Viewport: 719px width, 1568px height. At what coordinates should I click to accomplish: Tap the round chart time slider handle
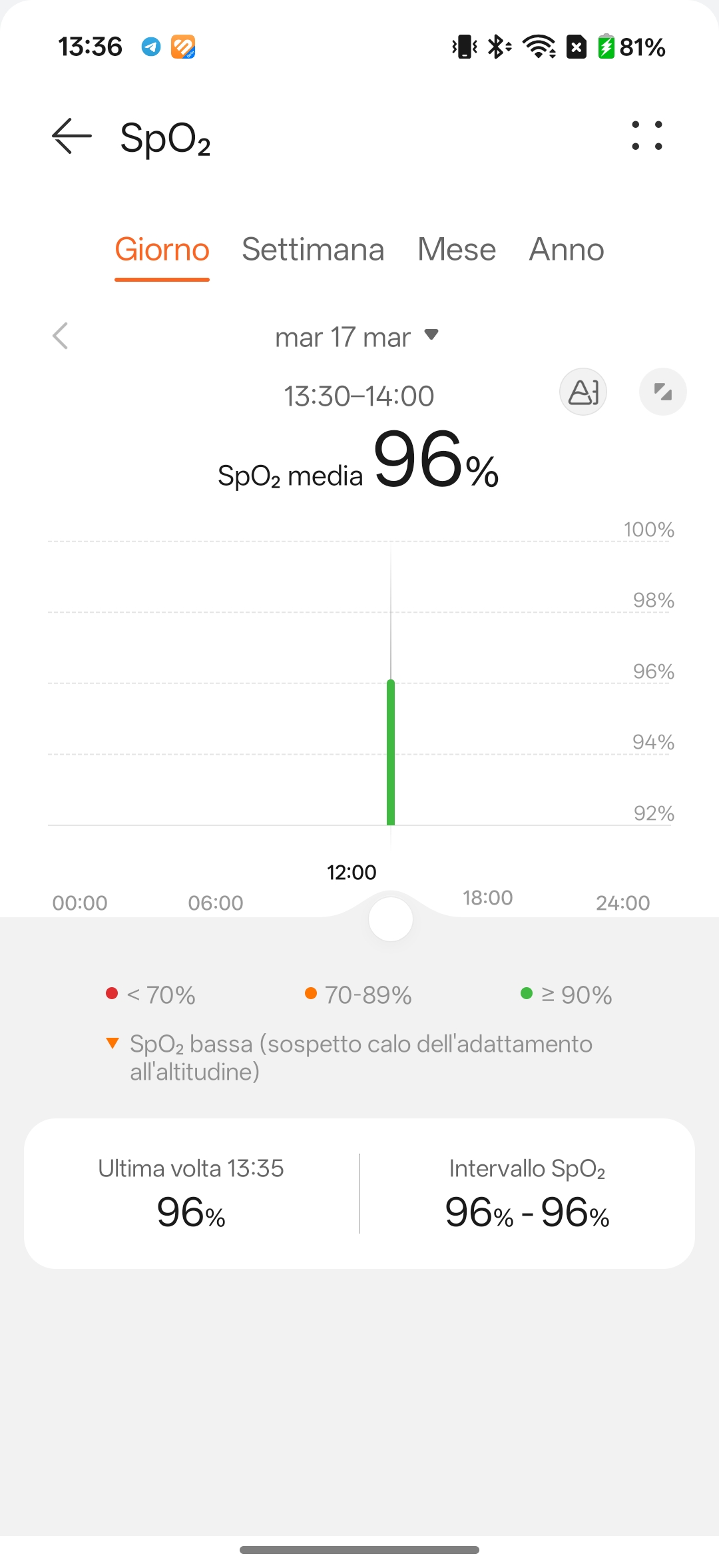[391, 919]
